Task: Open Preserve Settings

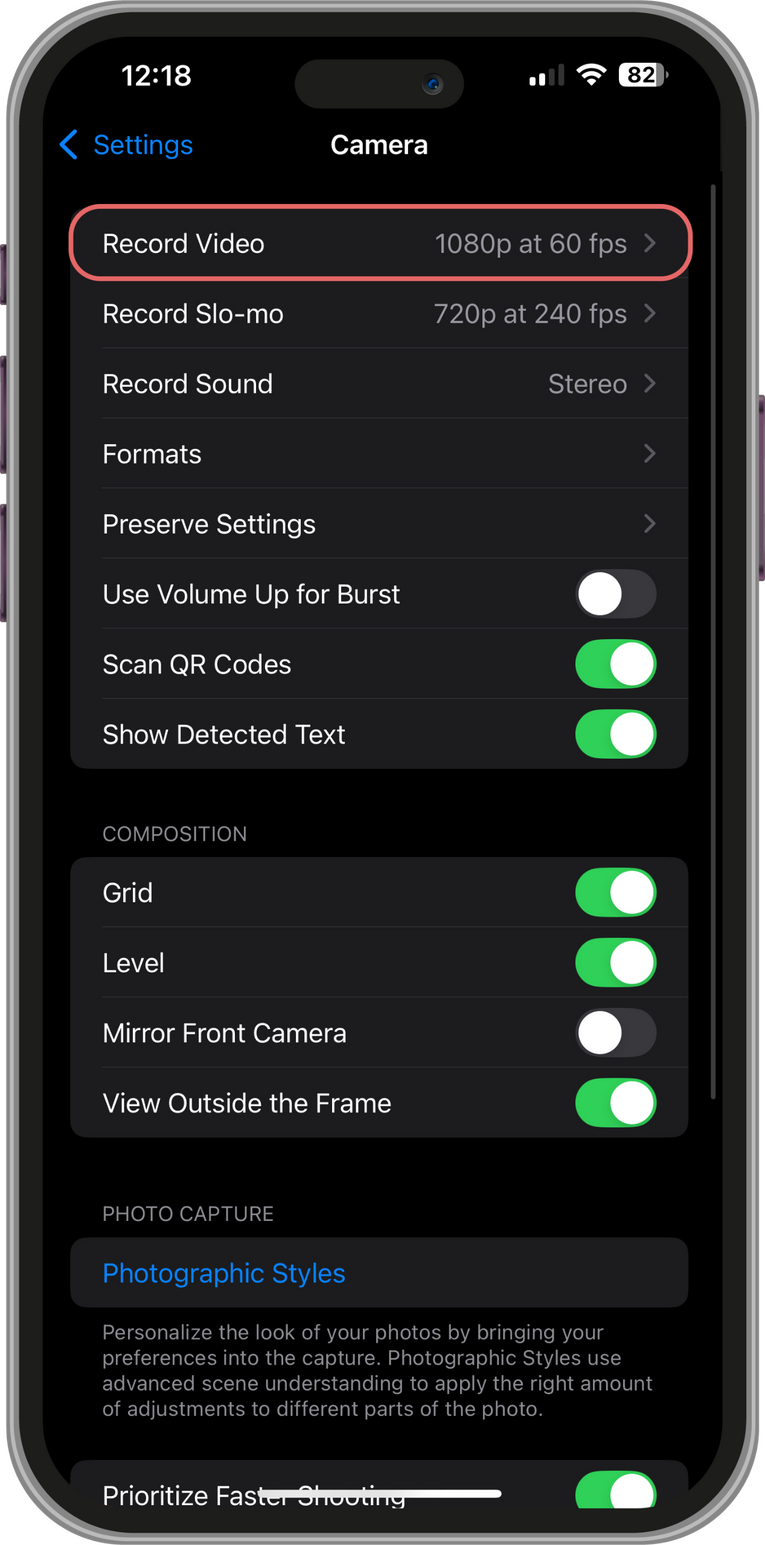Action: click(379, 524)
